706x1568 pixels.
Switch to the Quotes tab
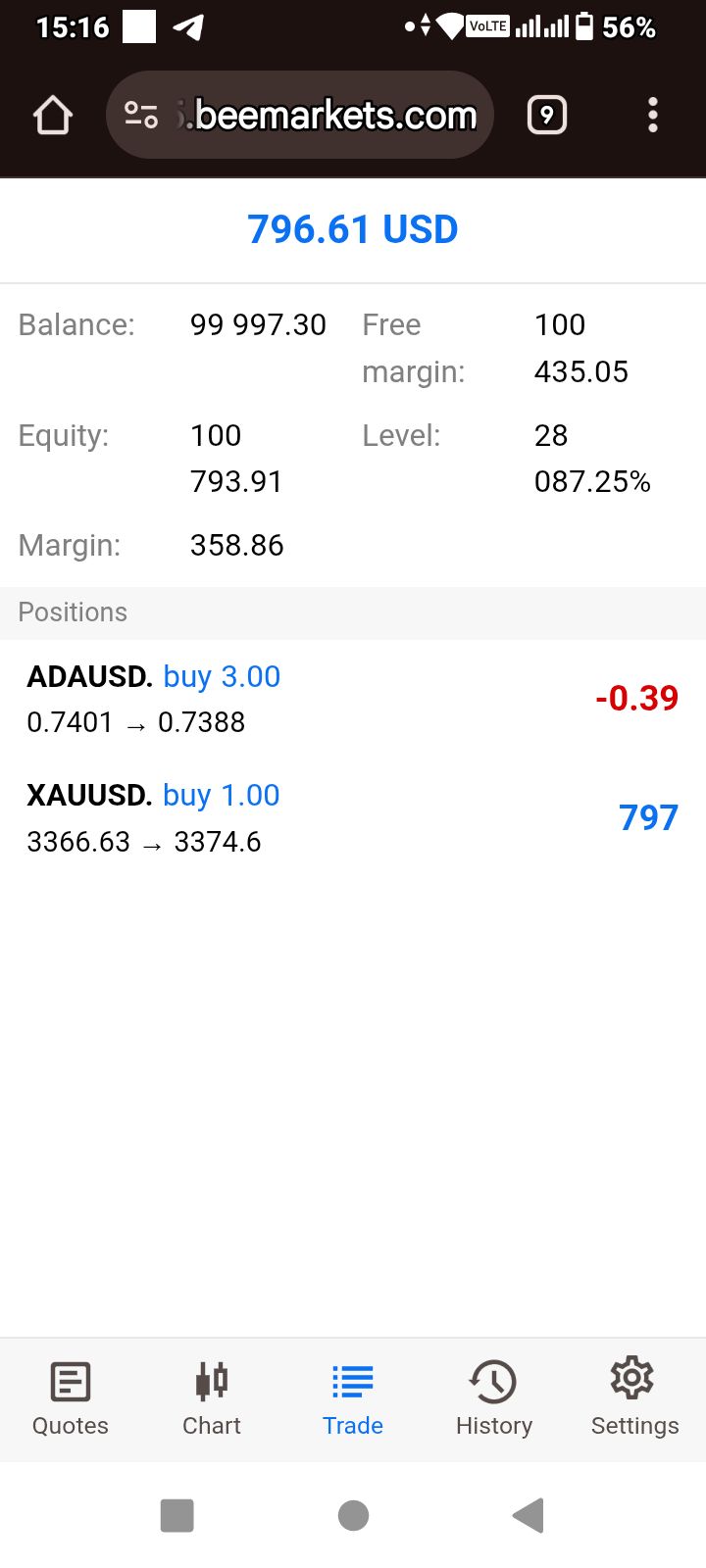(71, 1399)
